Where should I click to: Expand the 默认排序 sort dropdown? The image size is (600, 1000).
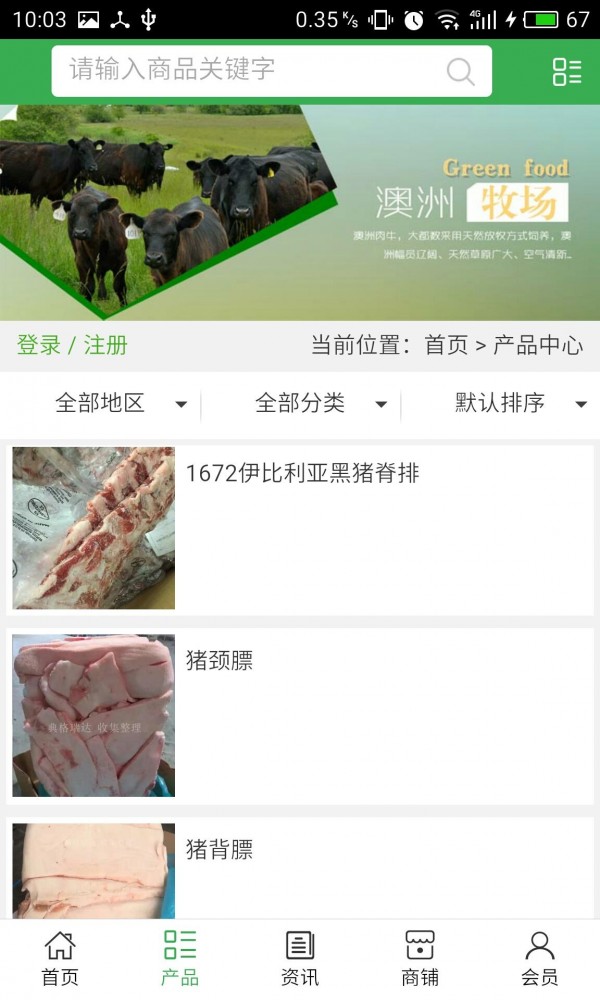click(520, 404)
